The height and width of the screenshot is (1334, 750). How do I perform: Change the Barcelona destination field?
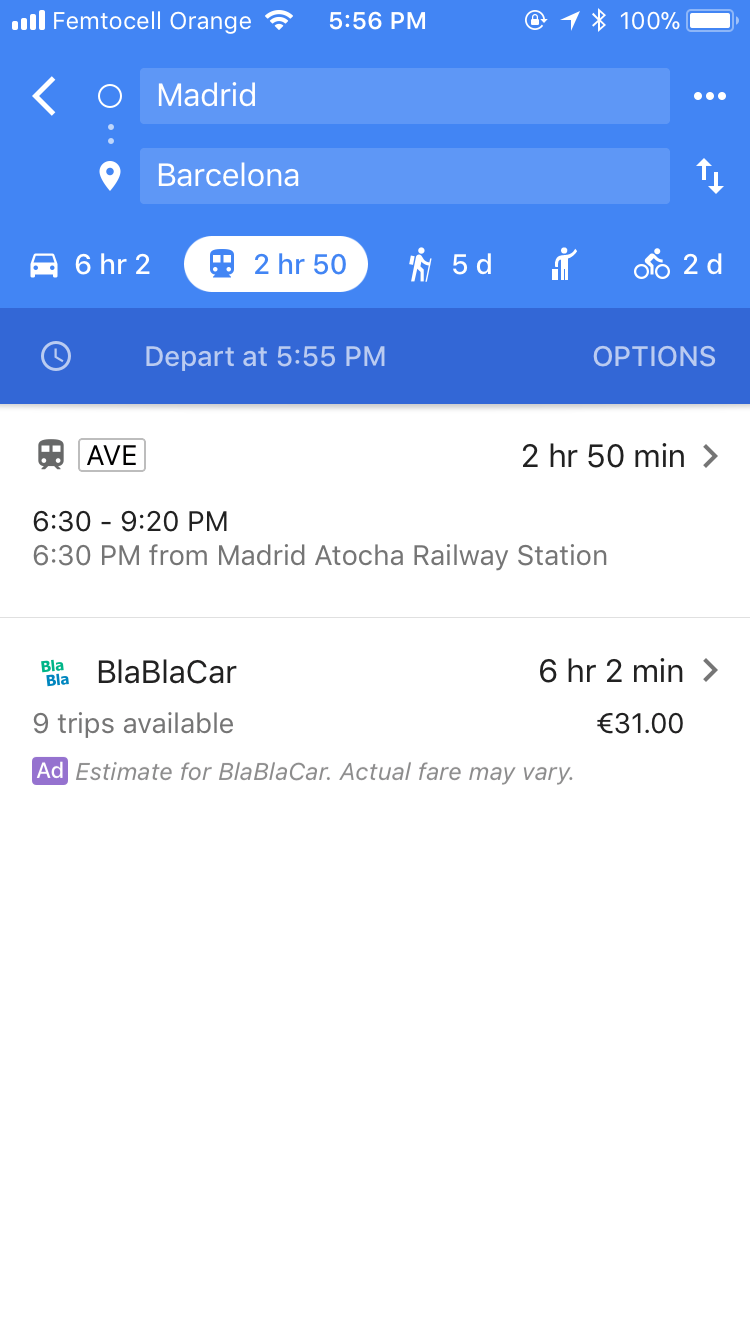[404, 176]
